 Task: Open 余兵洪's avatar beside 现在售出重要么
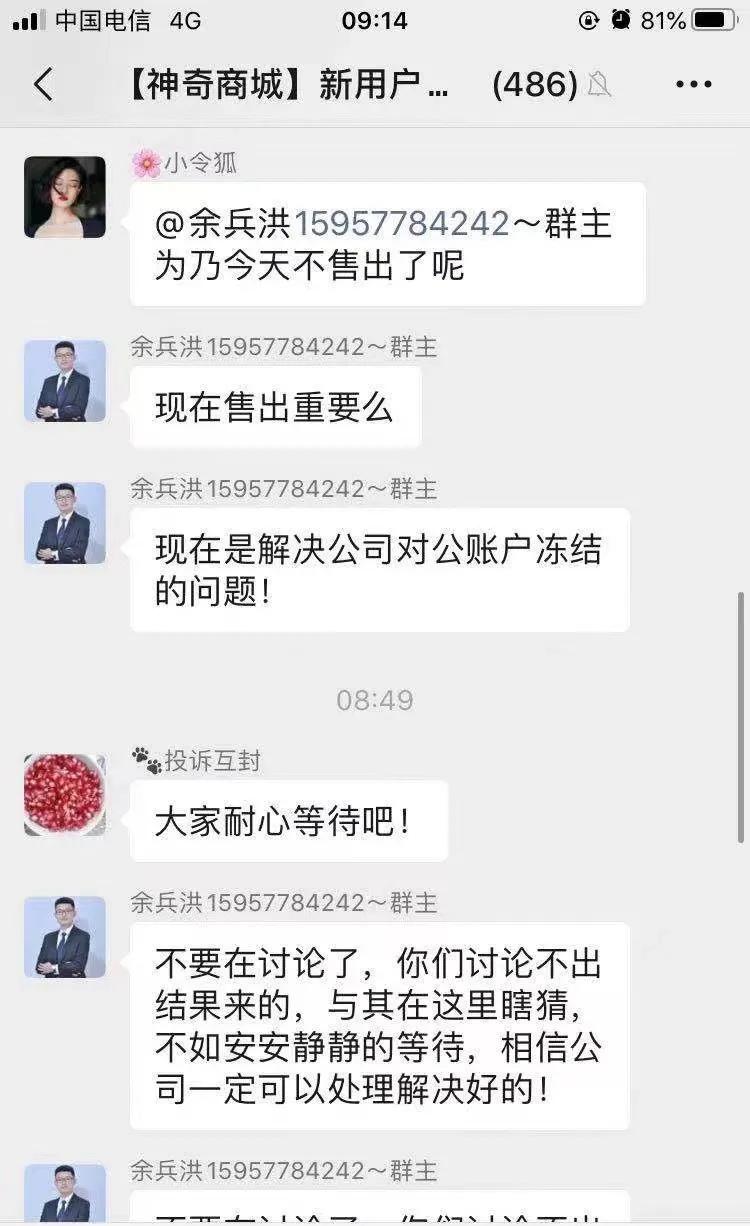[x=65, y=381]
